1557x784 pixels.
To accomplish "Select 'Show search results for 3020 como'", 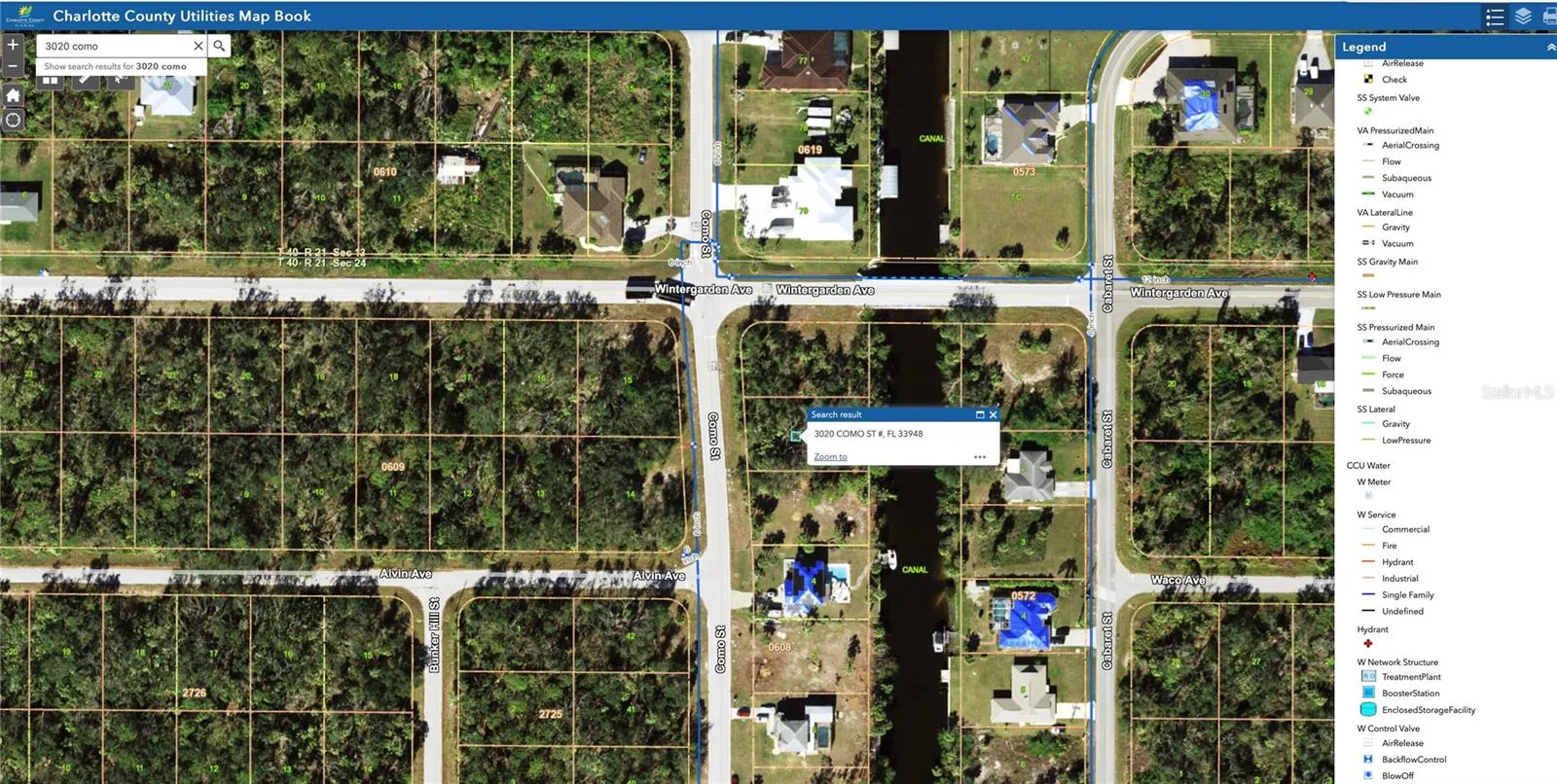I will click(116, 66).
